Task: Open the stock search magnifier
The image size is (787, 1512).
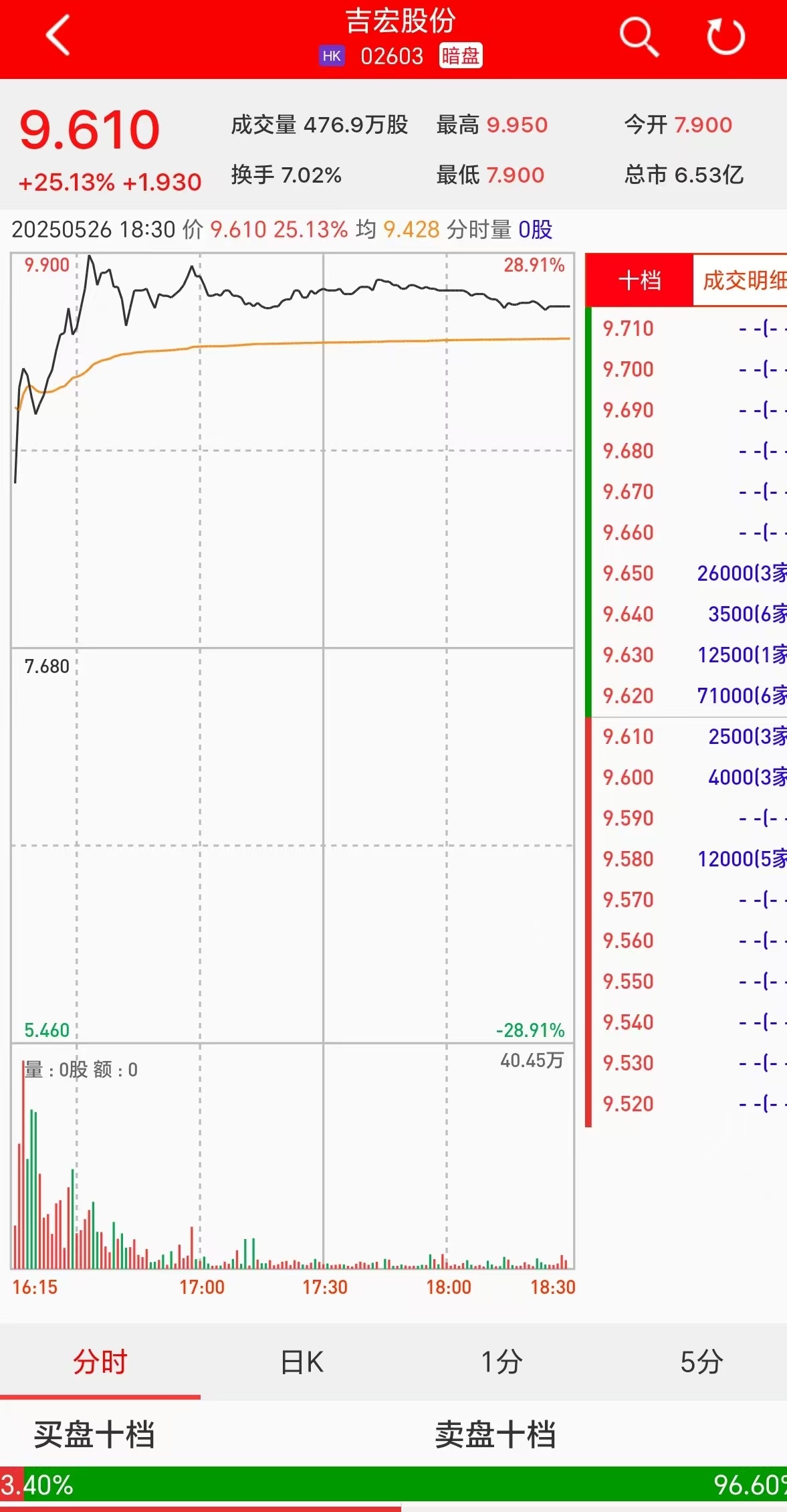Action: coord(639,37)
